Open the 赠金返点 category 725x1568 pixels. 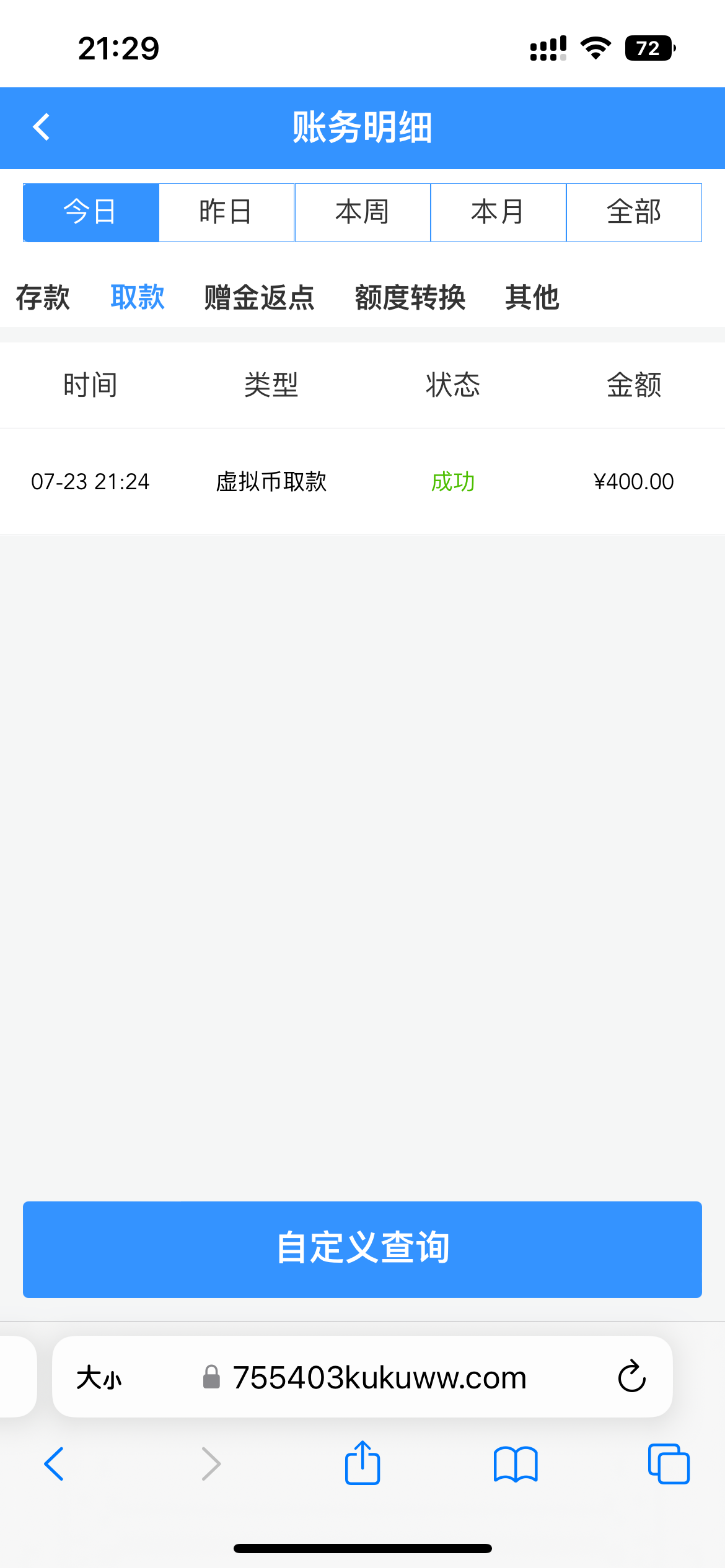pos(260,297)
